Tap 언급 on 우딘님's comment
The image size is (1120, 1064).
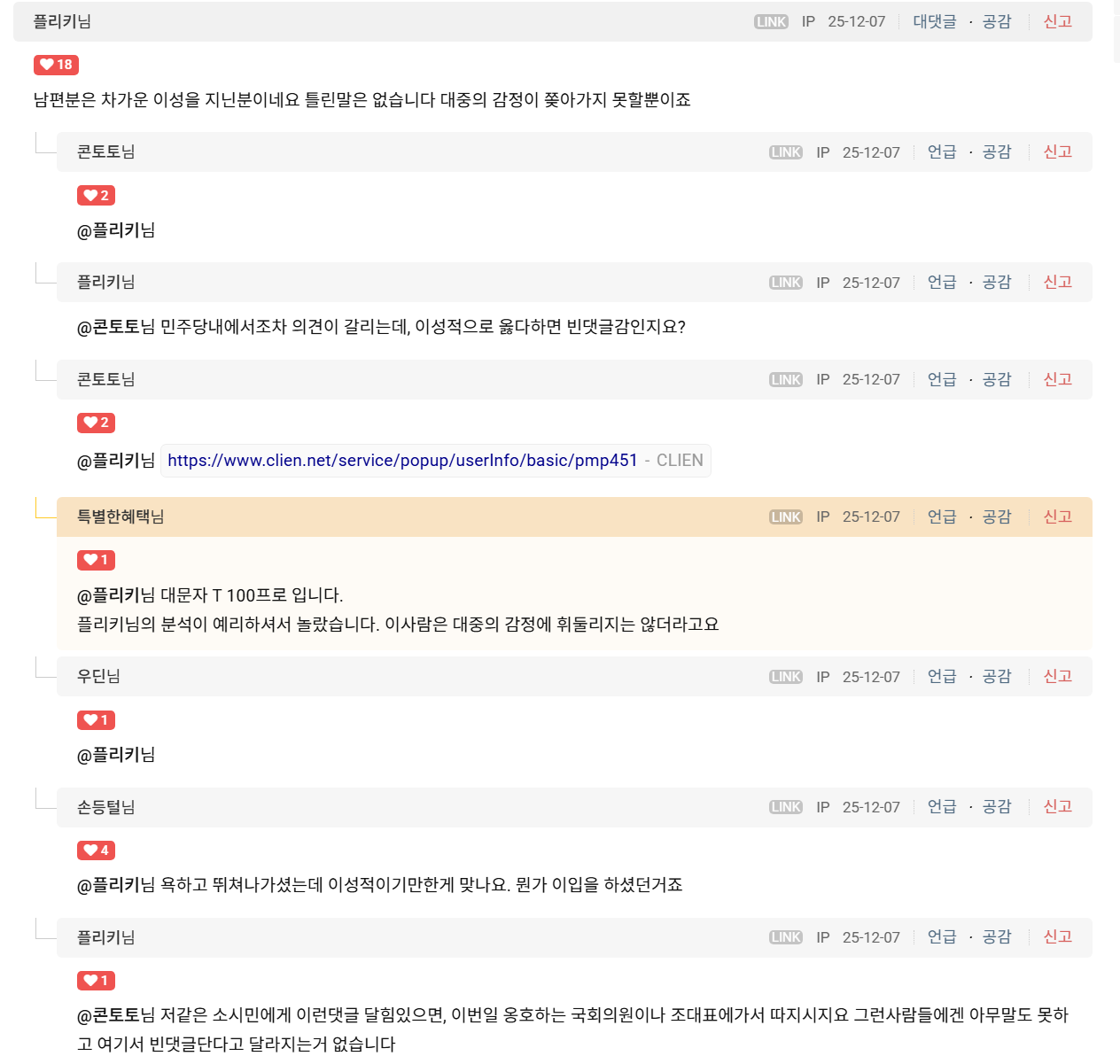(942, 676)
